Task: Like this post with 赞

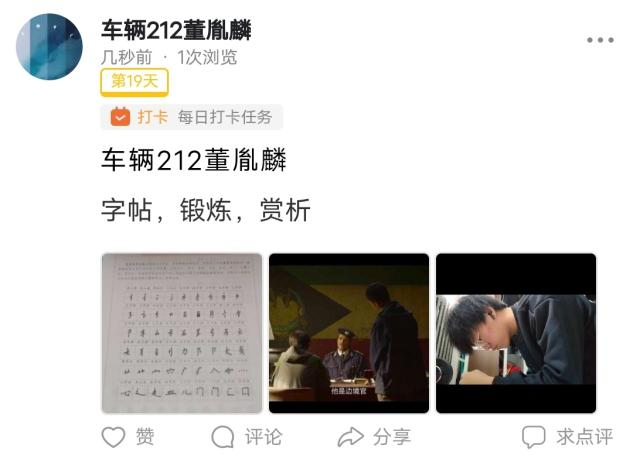Action: (x=129, y=437)
